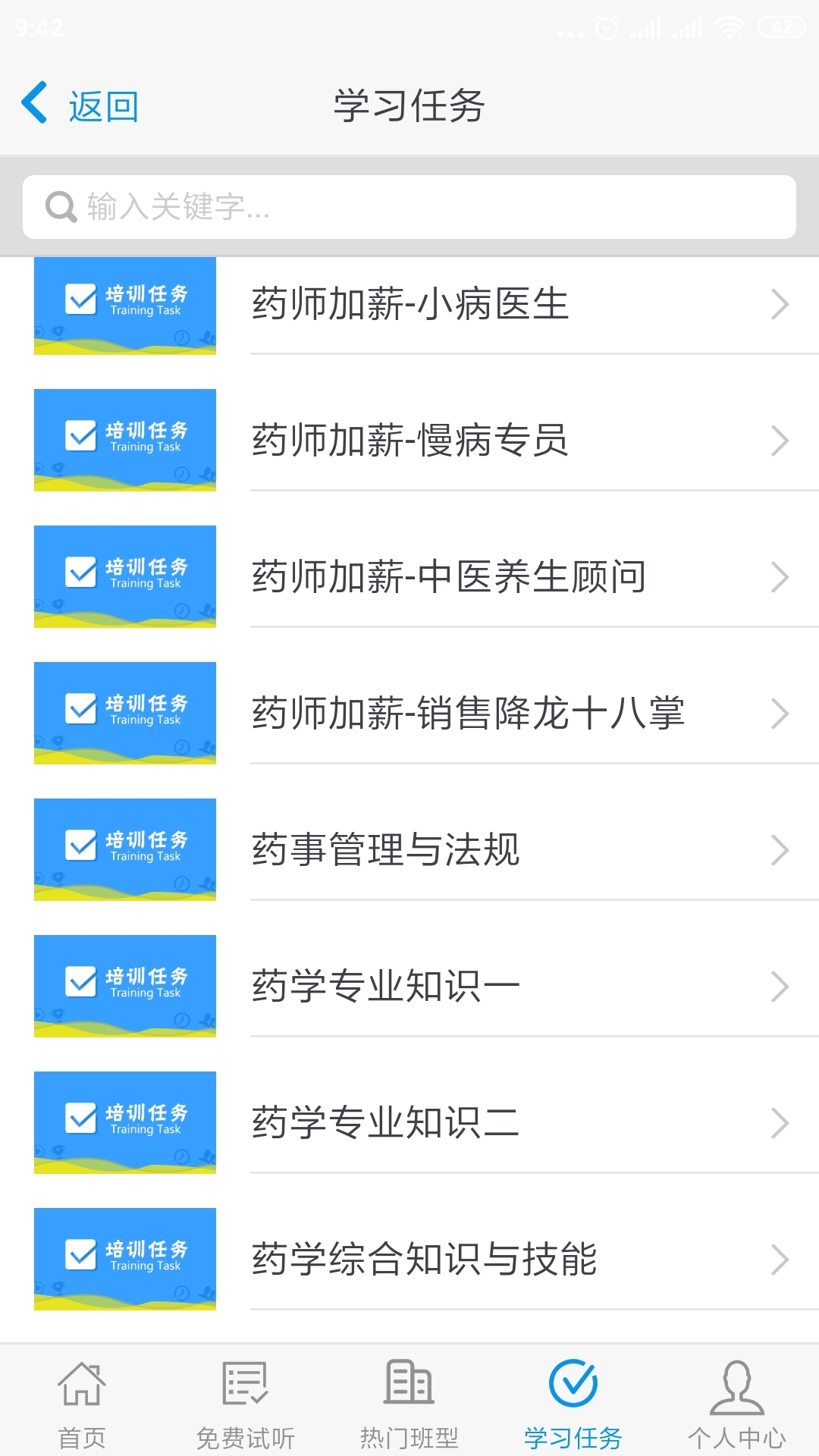Expand 药学综合知识与技能 using its chevron
The image size is (819, 1456).
point(781,1259)
